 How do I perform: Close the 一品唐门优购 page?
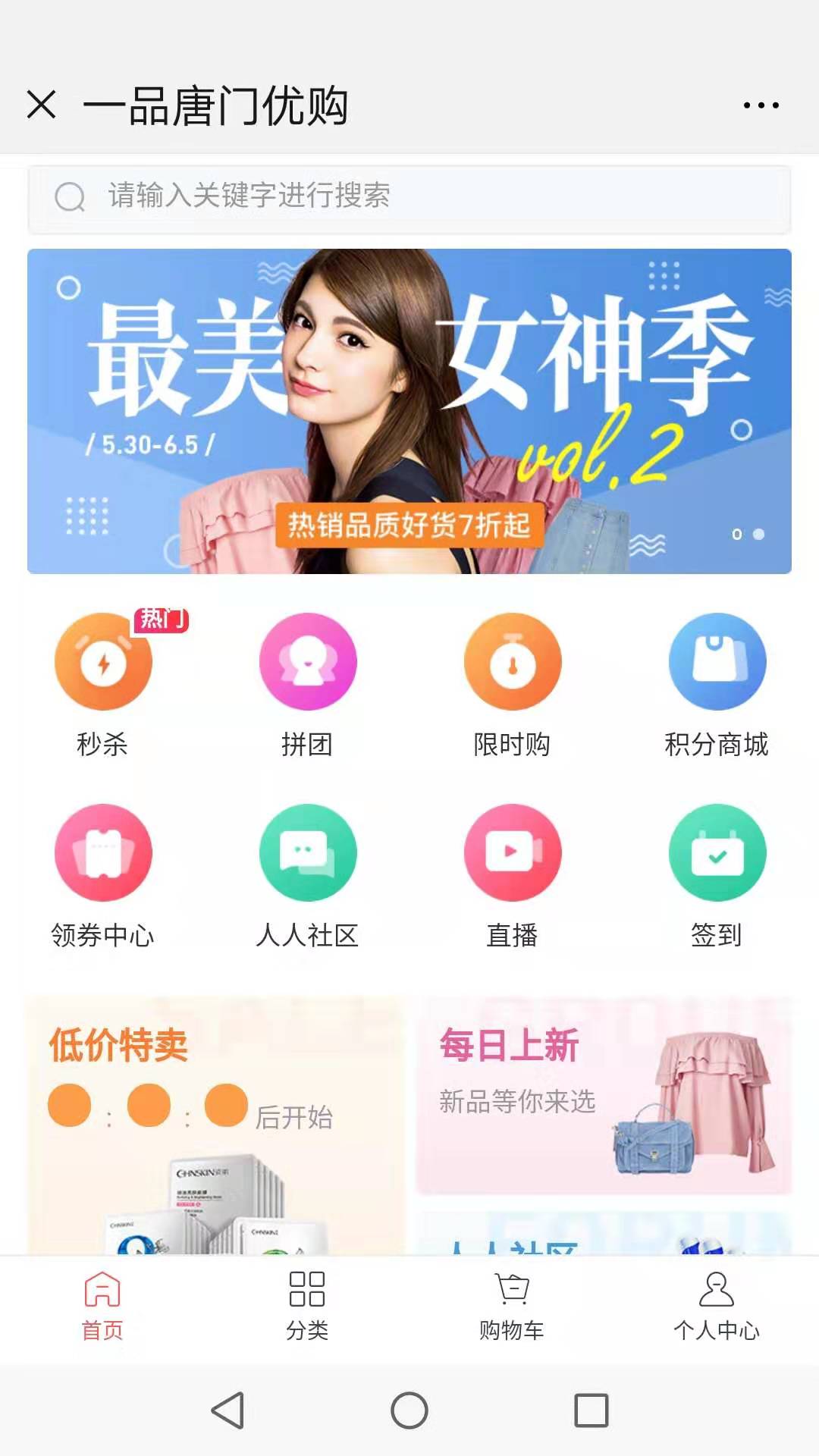[x=41, y=105]
